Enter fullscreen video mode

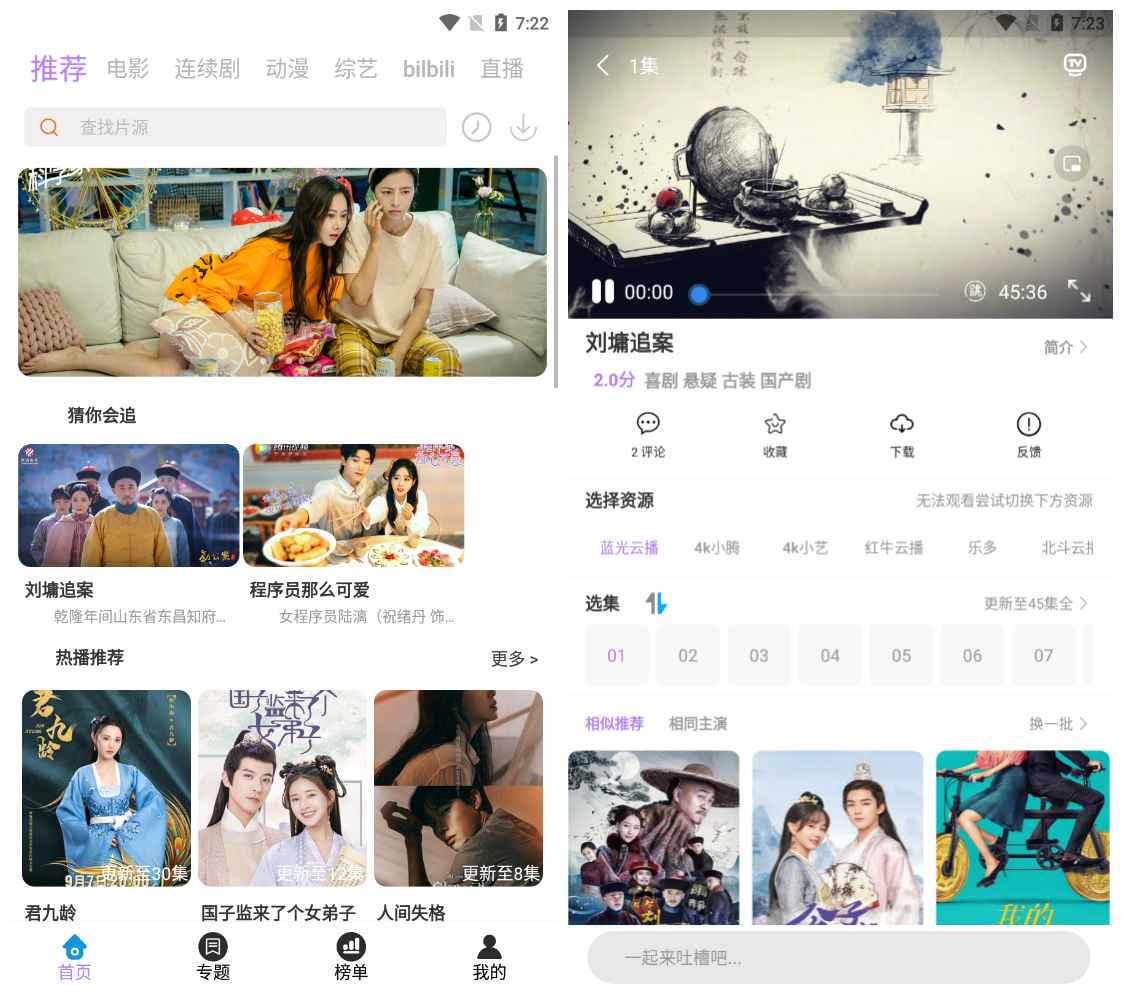click(x=1079, y=291)
